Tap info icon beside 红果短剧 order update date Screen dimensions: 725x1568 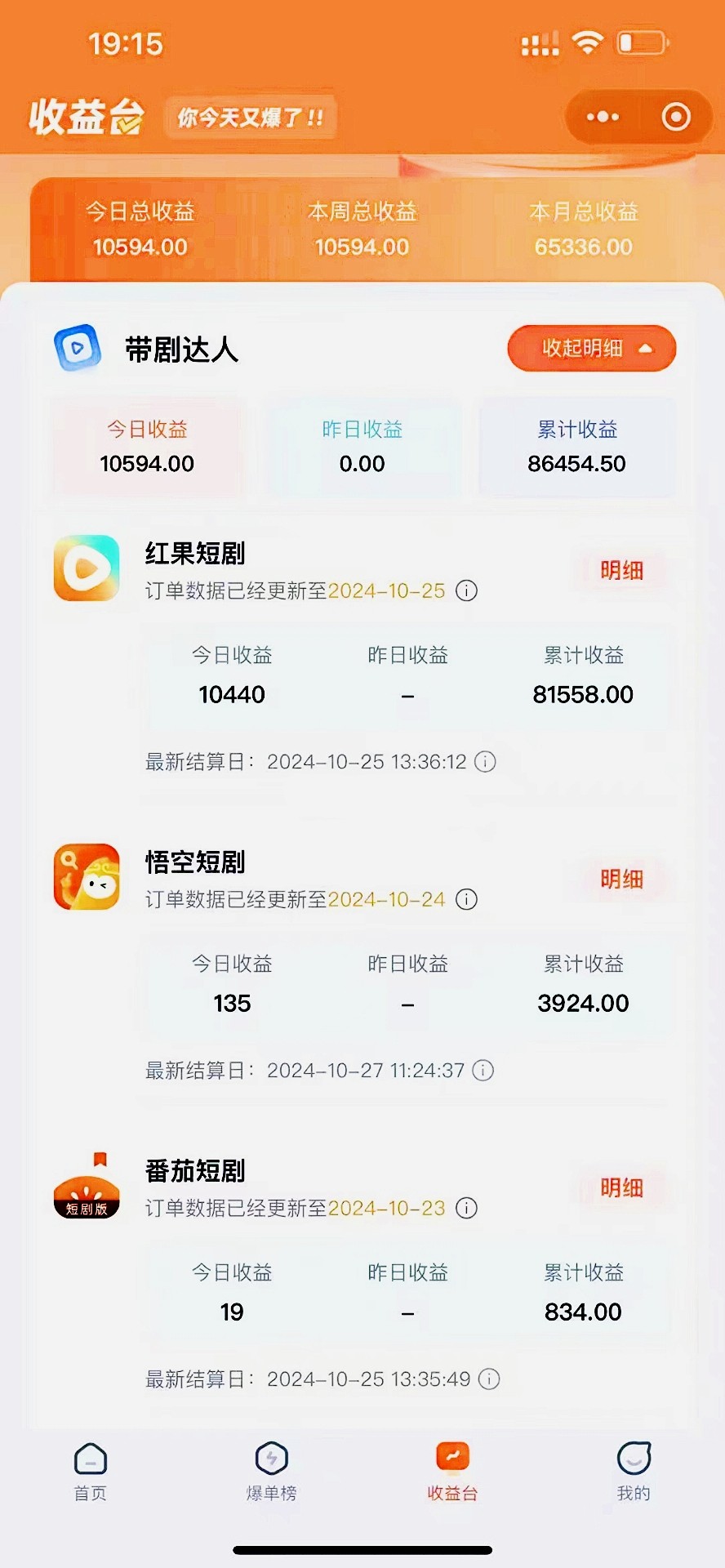pyautogui.click(x=466, y=590)
